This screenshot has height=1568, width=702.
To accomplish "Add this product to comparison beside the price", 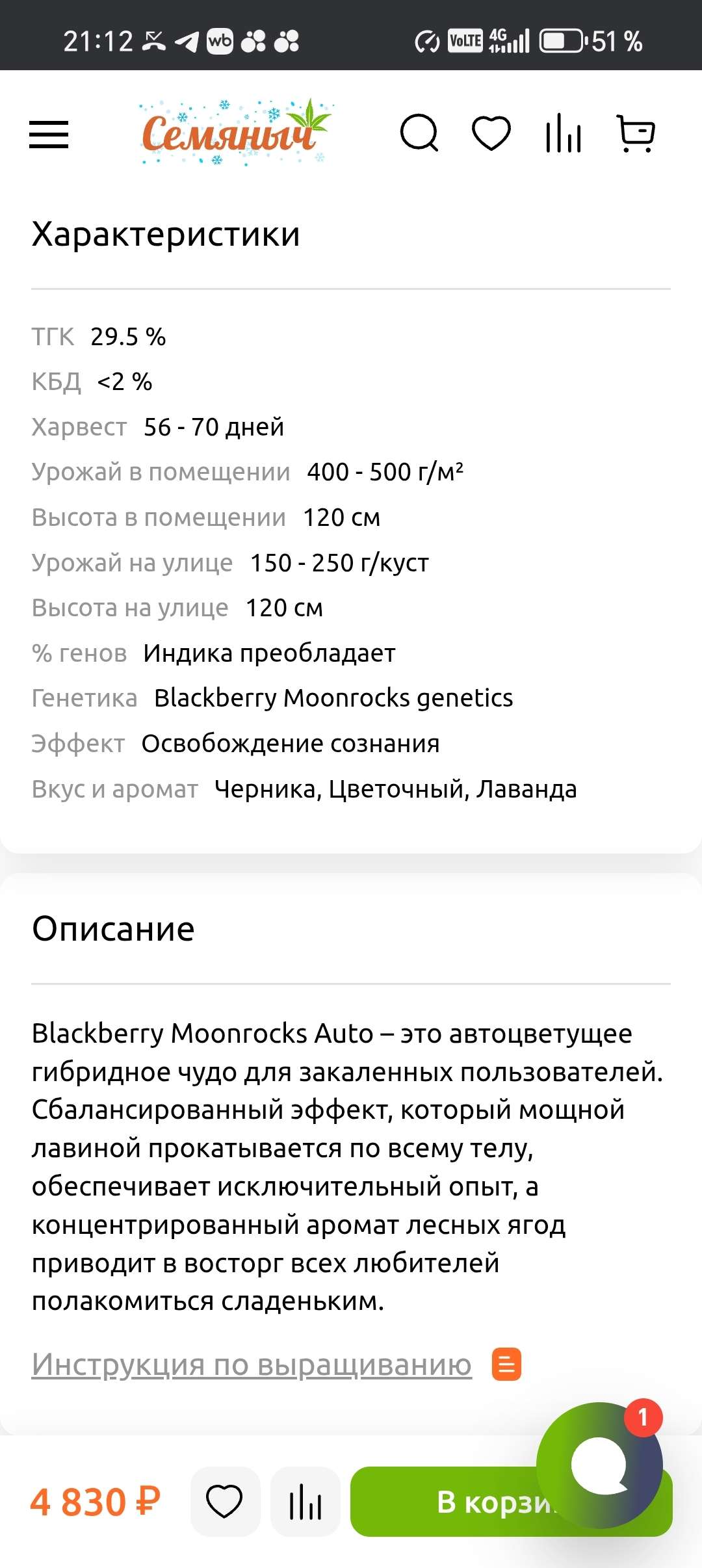I will point(305,1502).
